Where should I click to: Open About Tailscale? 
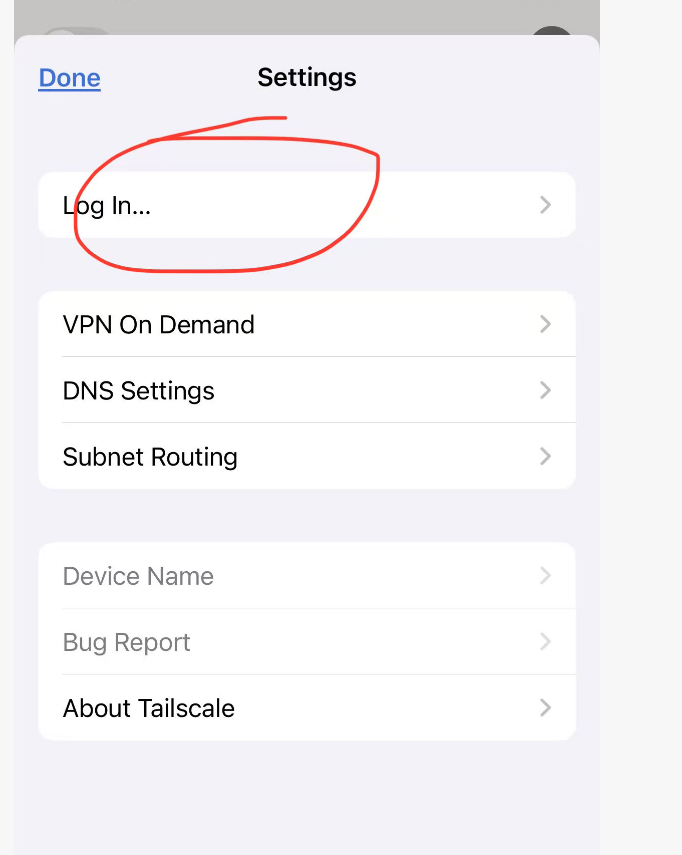click(306, 708)
